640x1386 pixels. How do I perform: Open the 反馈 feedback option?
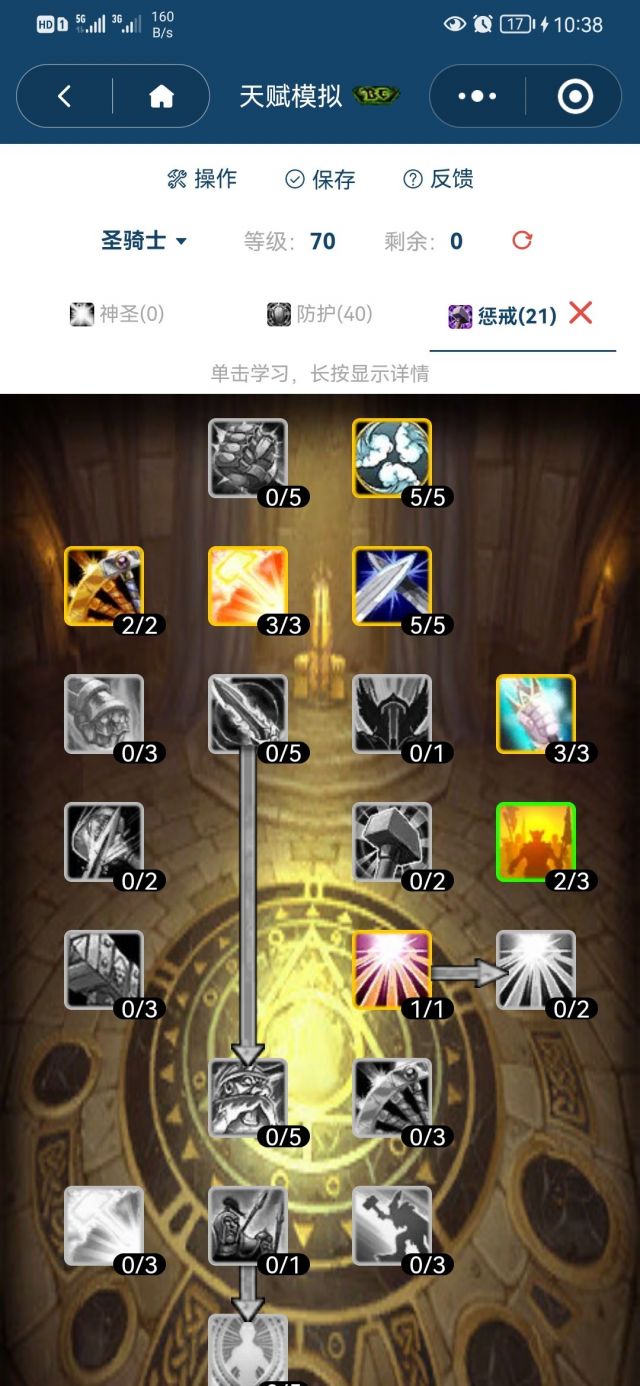(x=438, y=179)
